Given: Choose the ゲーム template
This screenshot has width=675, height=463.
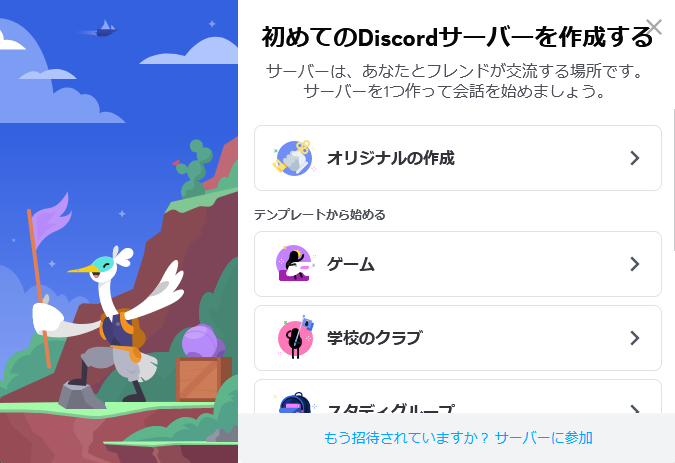Looking at the screenshot, I should [x=457, y=264].
